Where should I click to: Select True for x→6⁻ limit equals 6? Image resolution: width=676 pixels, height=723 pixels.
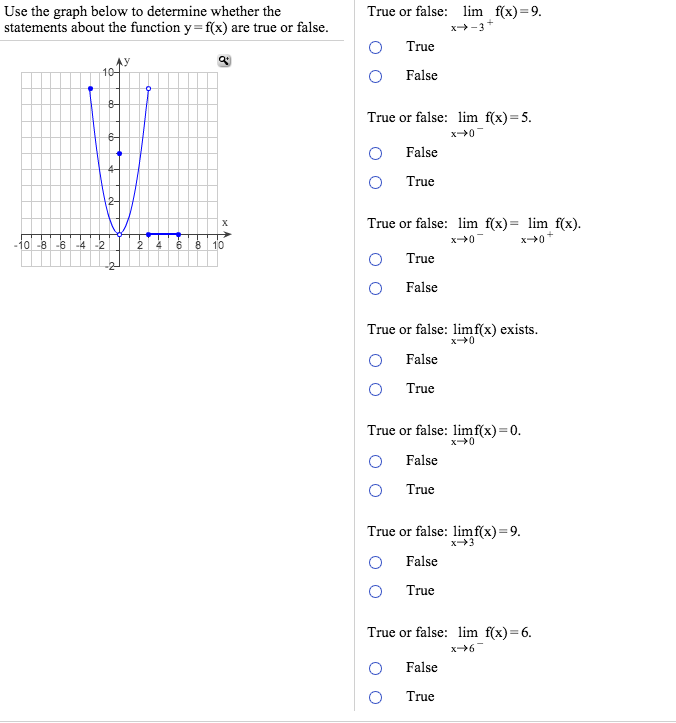pyautogui.click(x=375, y=697)
